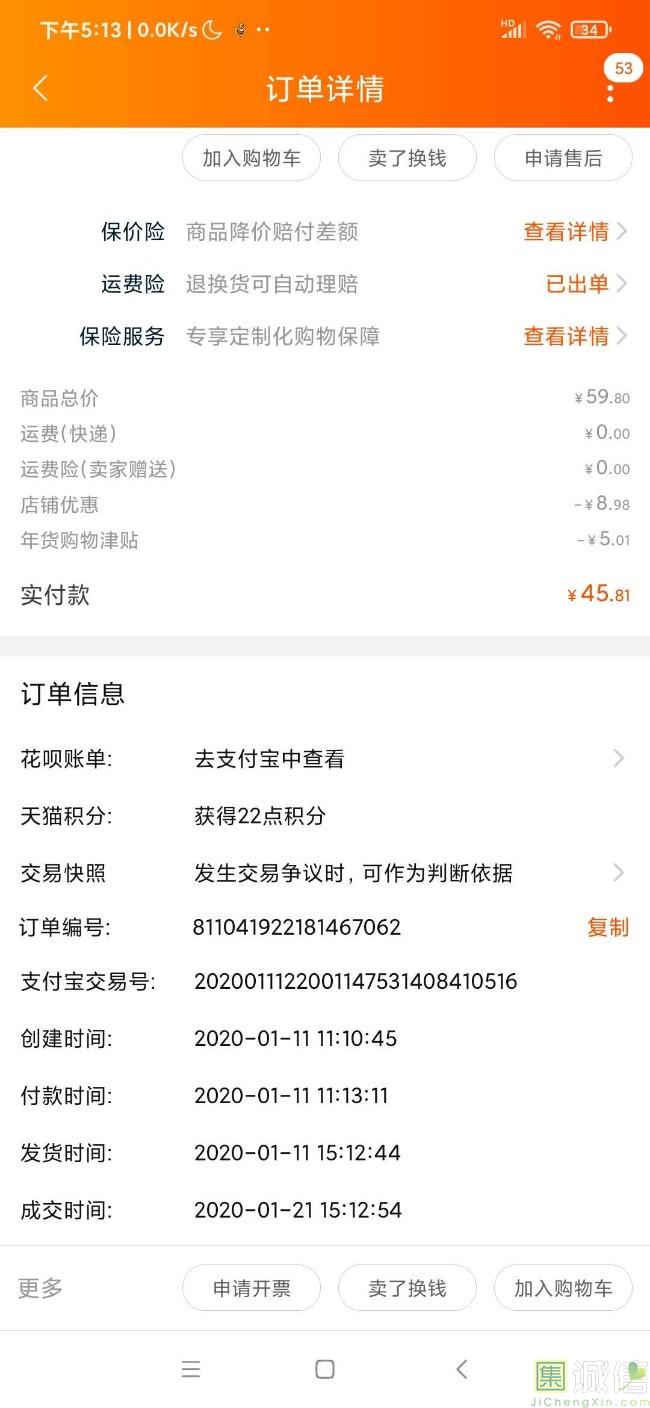Tap the bottom 卖了换钱 button
Screen dimensions: 650x1408
point(407,1288)
